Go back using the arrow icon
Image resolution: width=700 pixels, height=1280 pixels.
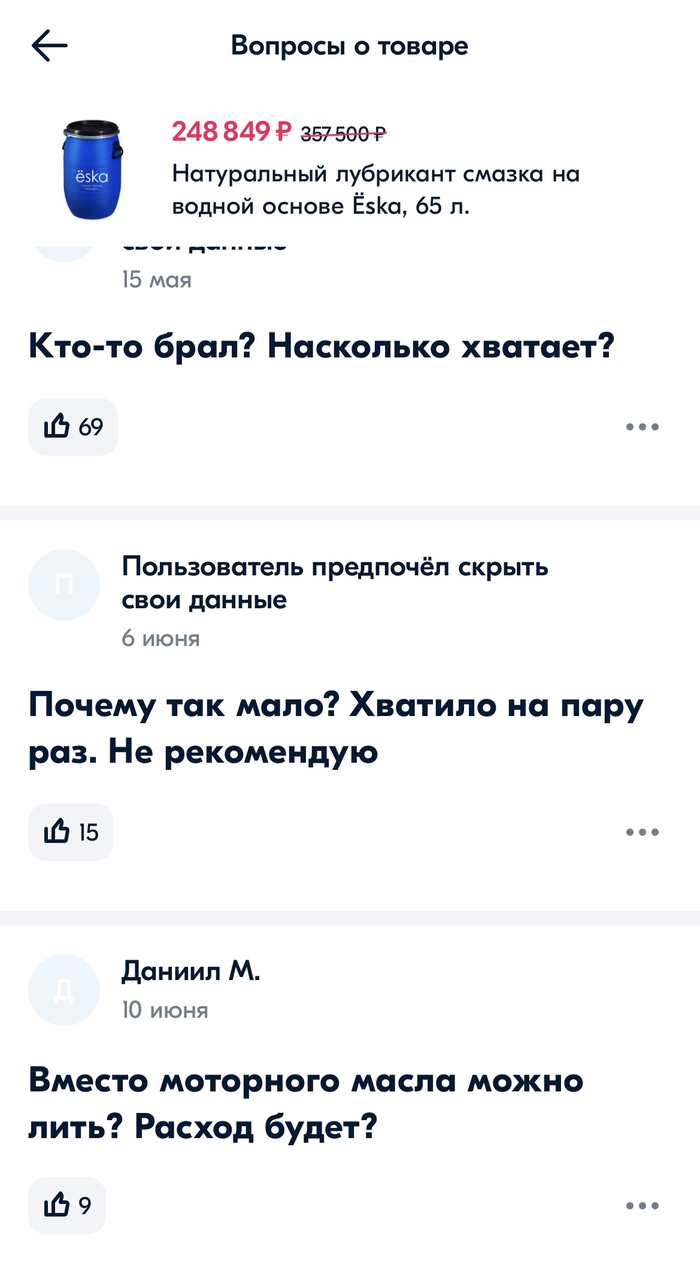tap(49, 46)
